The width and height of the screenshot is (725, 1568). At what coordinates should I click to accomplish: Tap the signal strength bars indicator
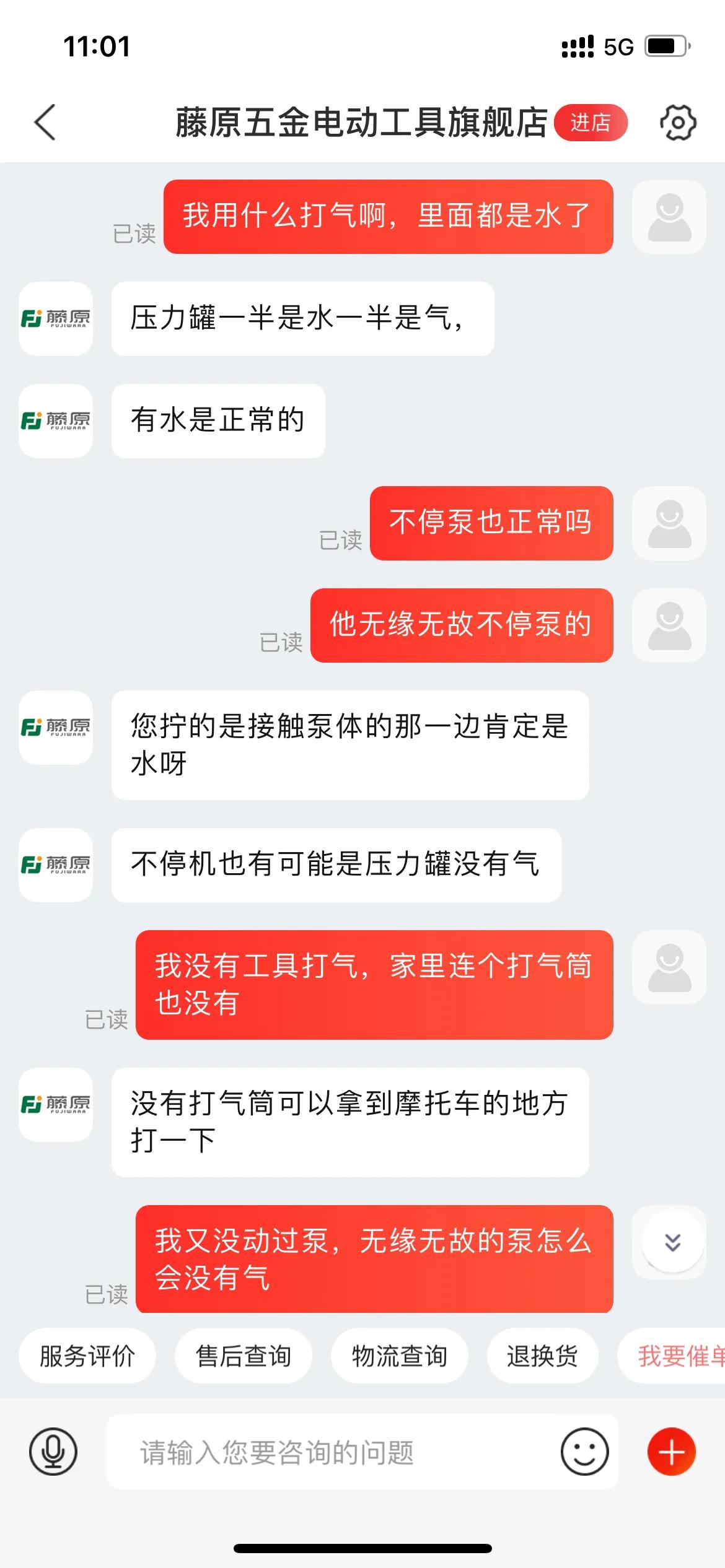click(x=576, y=45)
